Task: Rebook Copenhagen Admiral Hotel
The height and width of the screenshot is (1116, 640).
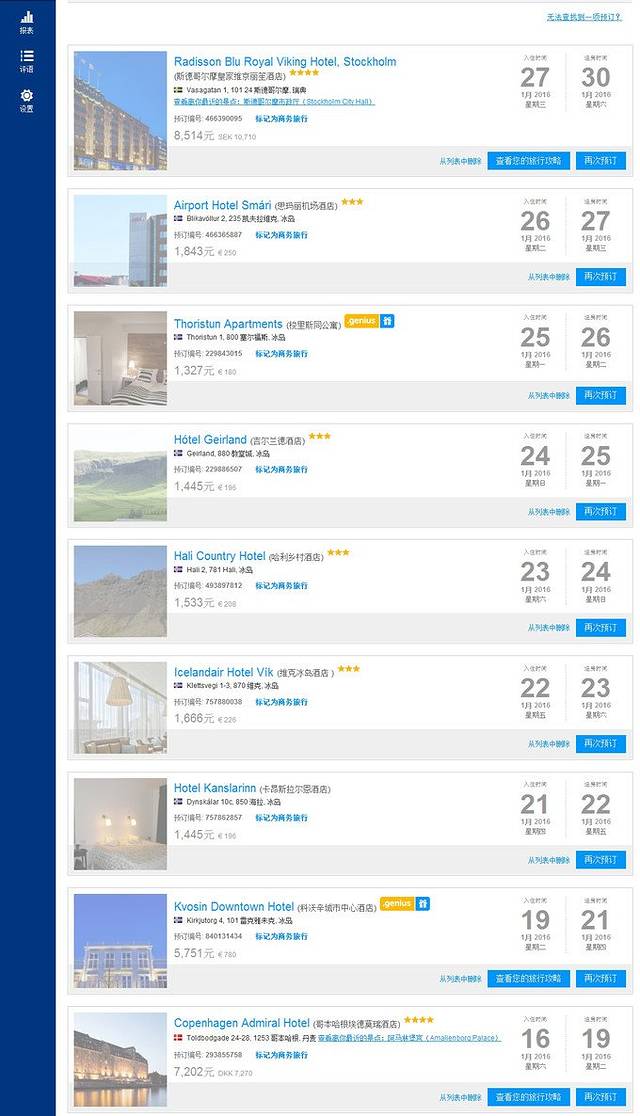Action: [x=601, y=1096]
